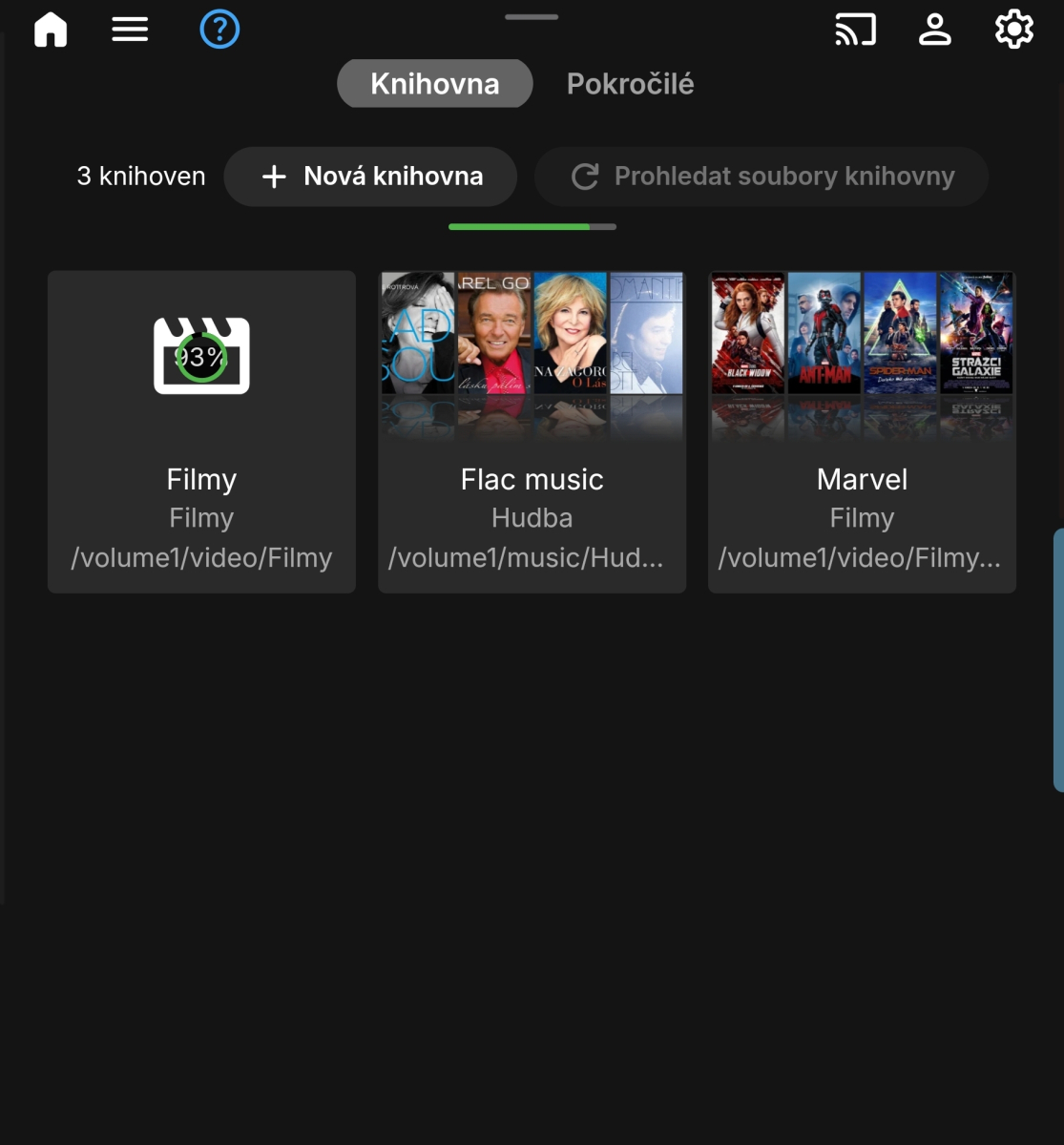
Task: Open the help icon with question mark
Action: click(219, 29)
